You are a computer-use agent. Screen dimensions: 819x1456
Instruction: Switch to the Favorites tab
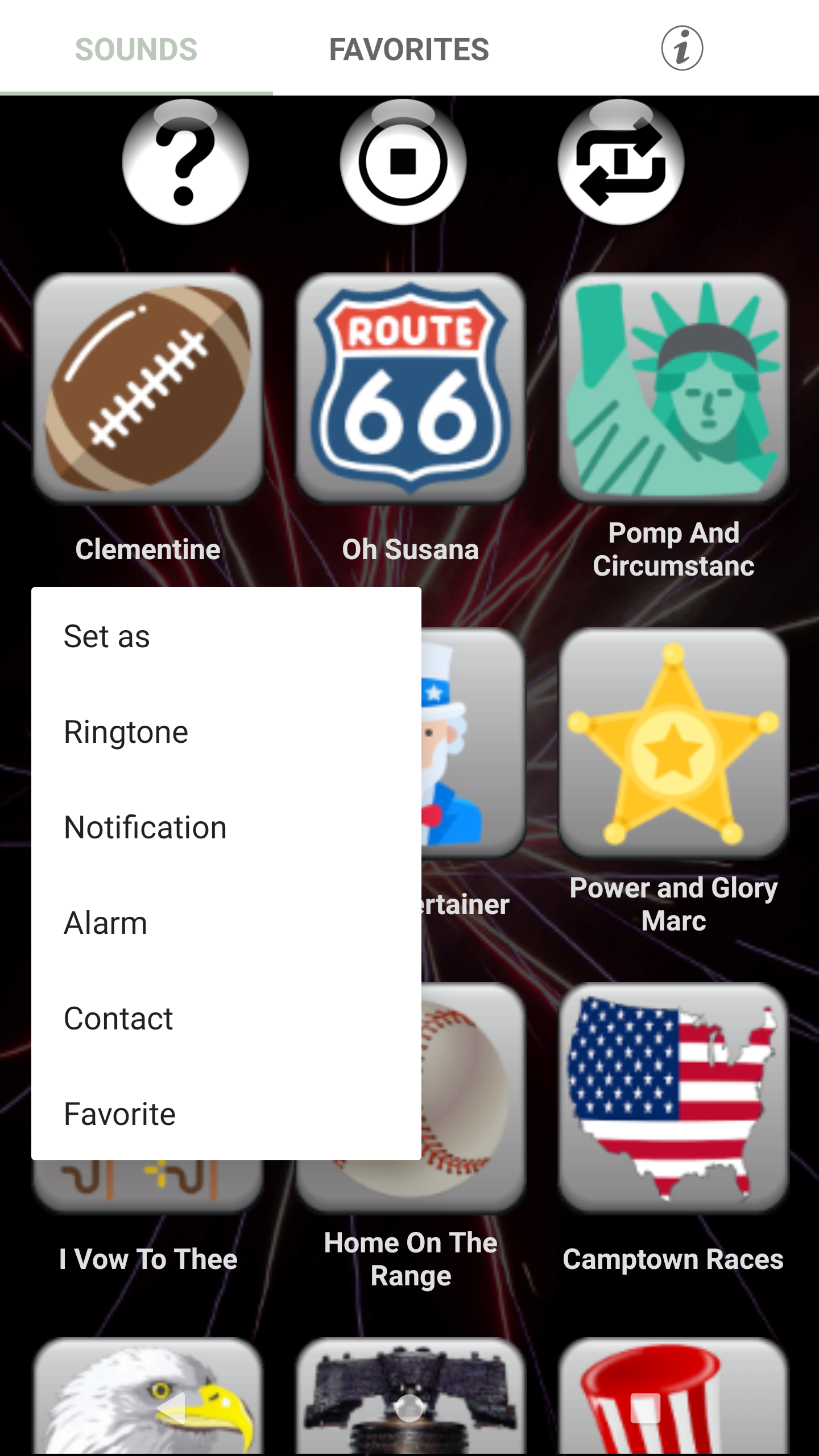point(409,49)
